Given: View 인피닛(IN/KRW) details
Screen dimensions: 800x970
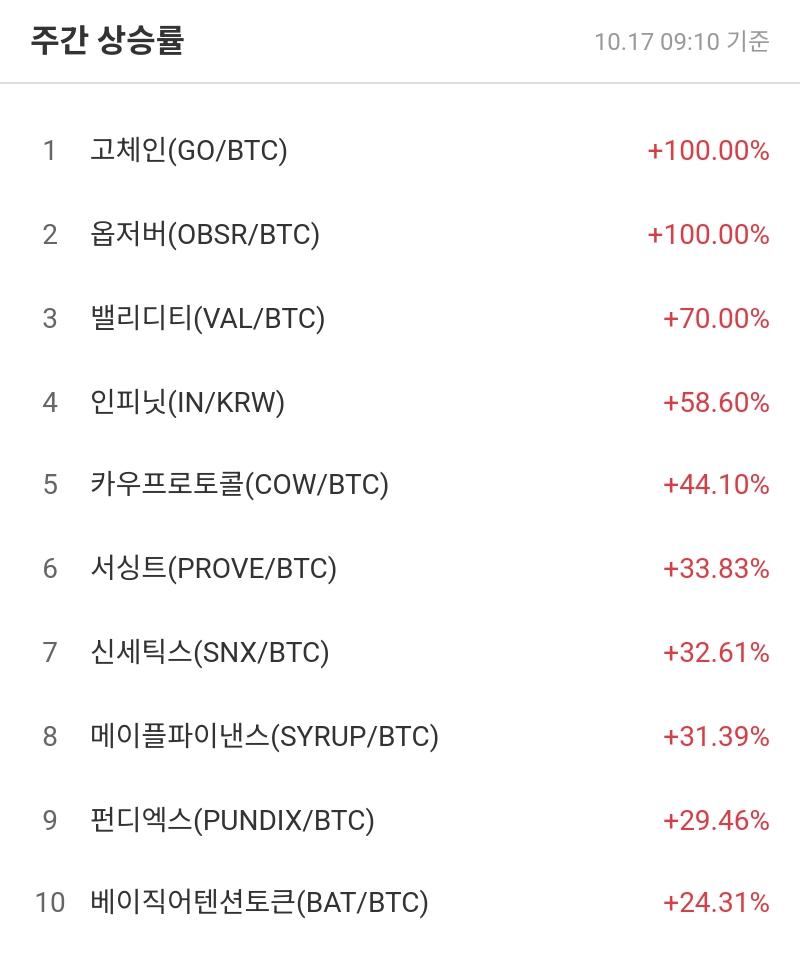Looking at the screenshot, I should [x=188, y=402].
